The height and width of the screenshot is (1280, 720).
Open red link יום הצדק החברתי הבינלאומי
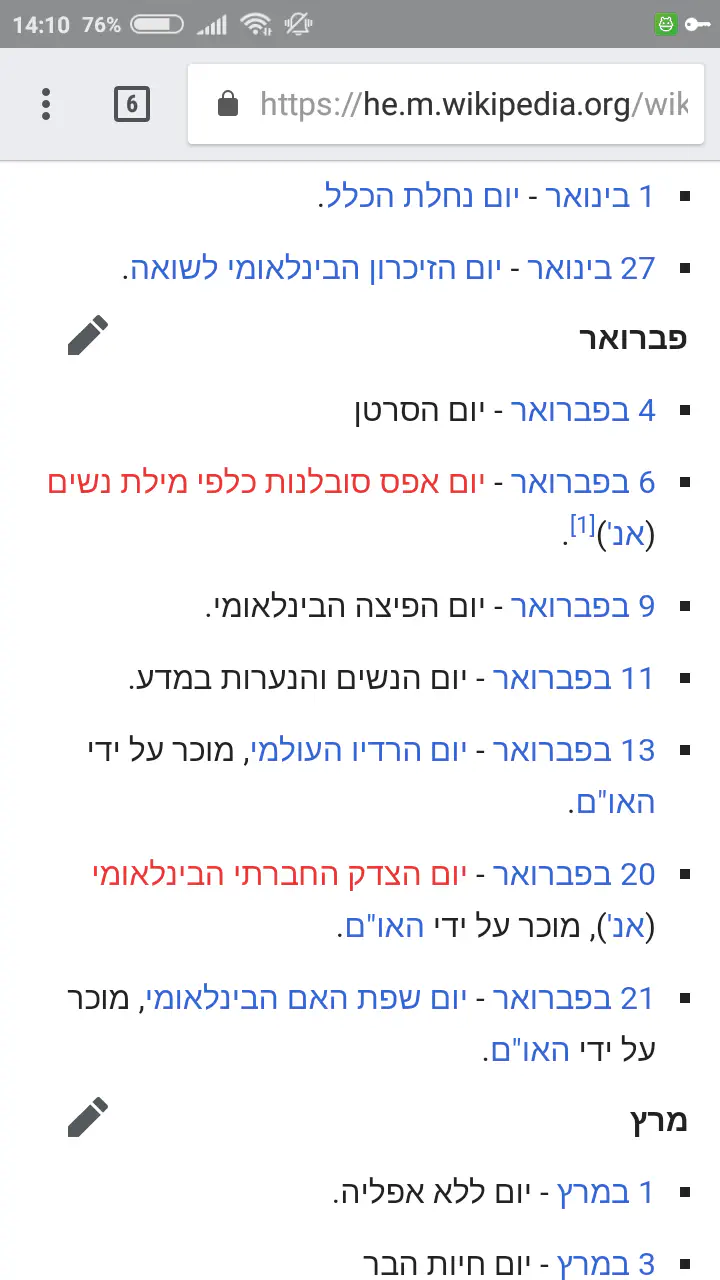pyautogui.click(x=278, y=876)
